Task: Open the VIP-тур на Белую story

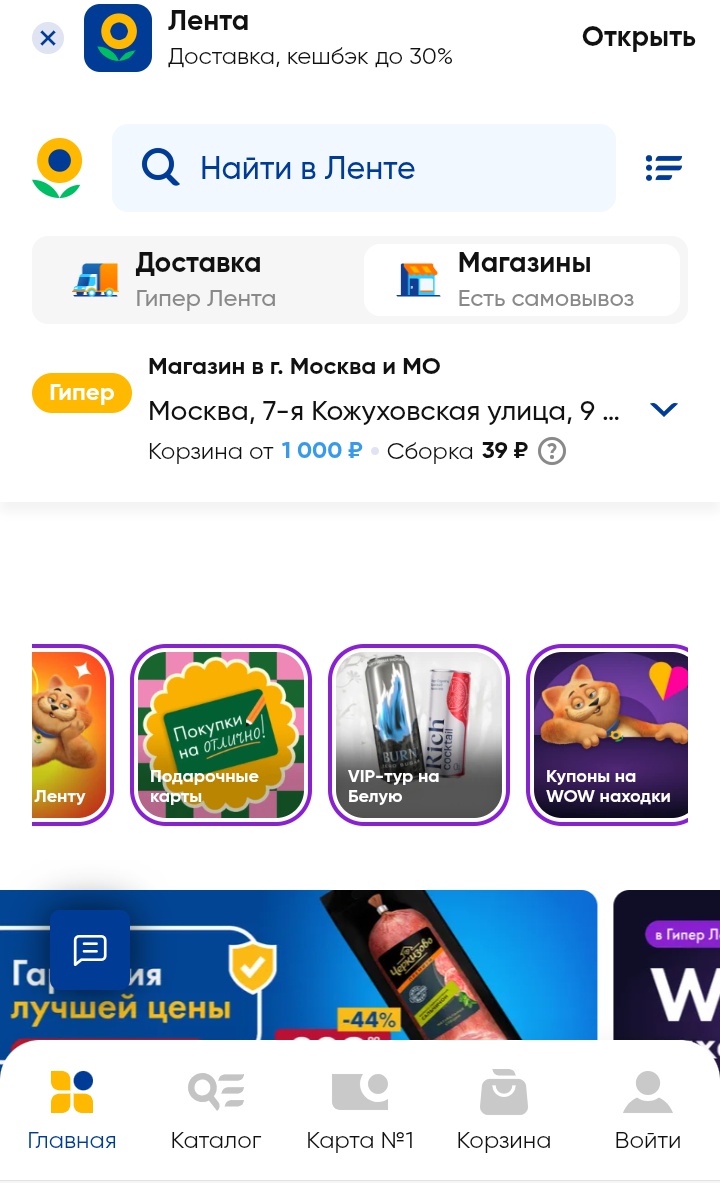Action: (419, 735)
